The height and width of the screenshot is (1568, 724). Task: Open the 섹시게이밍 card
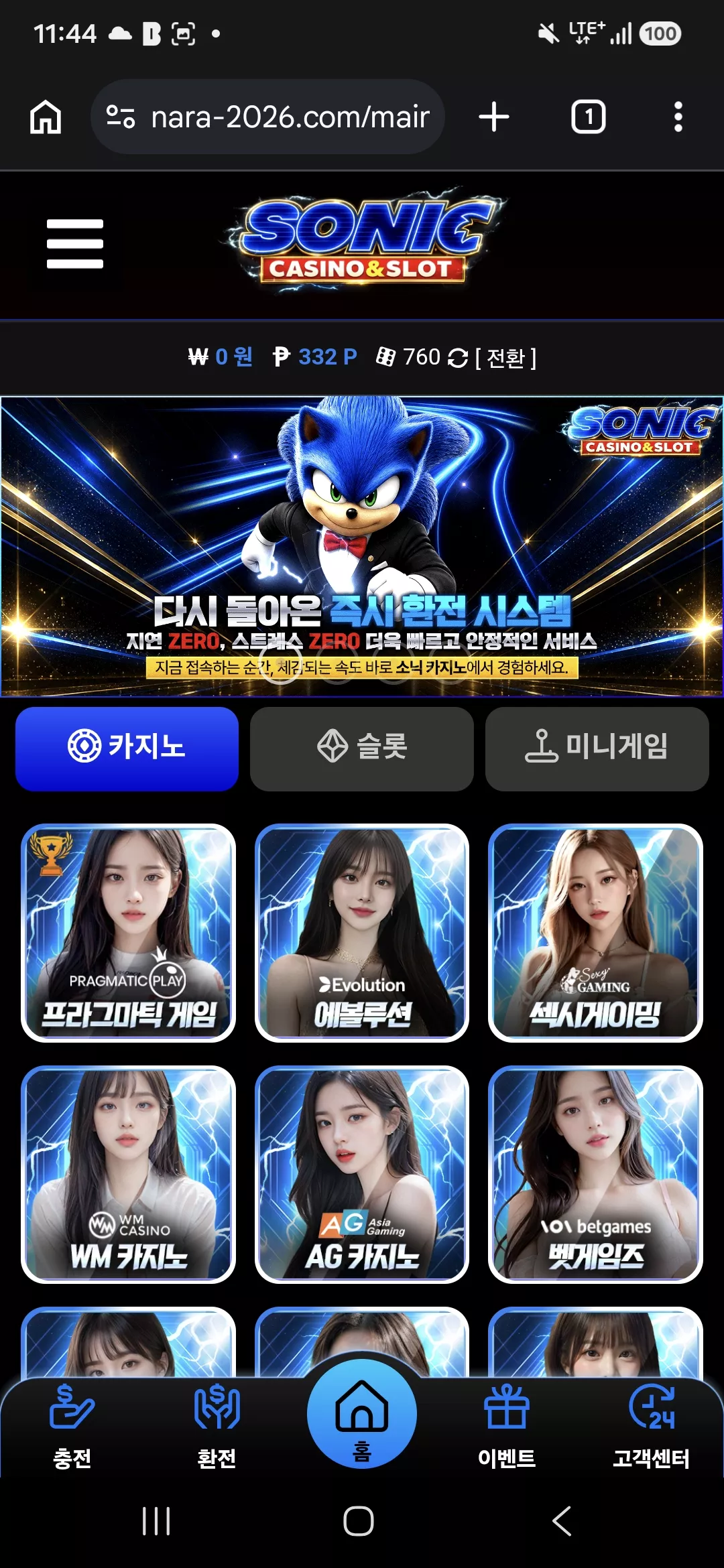point(595,933)
